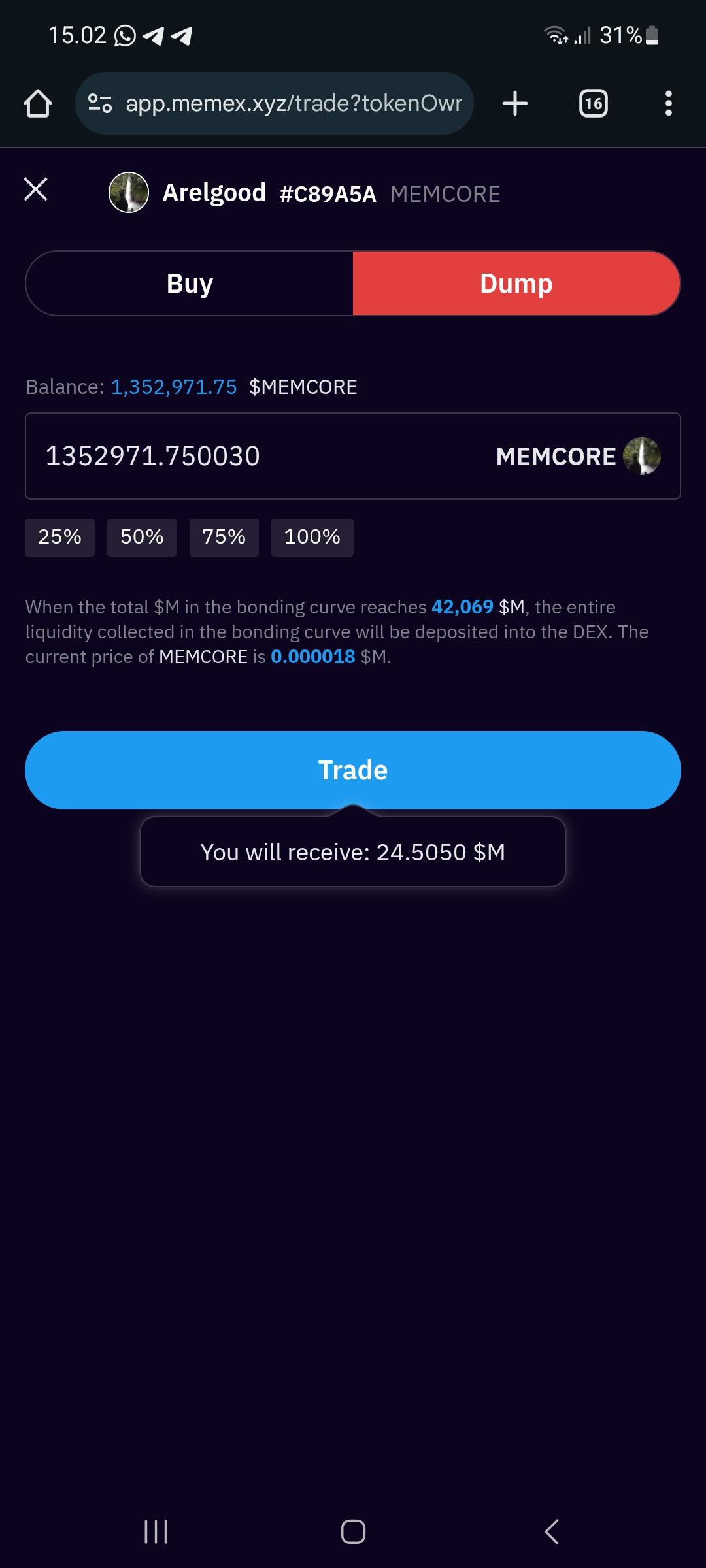View the 16 open browser tabs

coord(593,103)
